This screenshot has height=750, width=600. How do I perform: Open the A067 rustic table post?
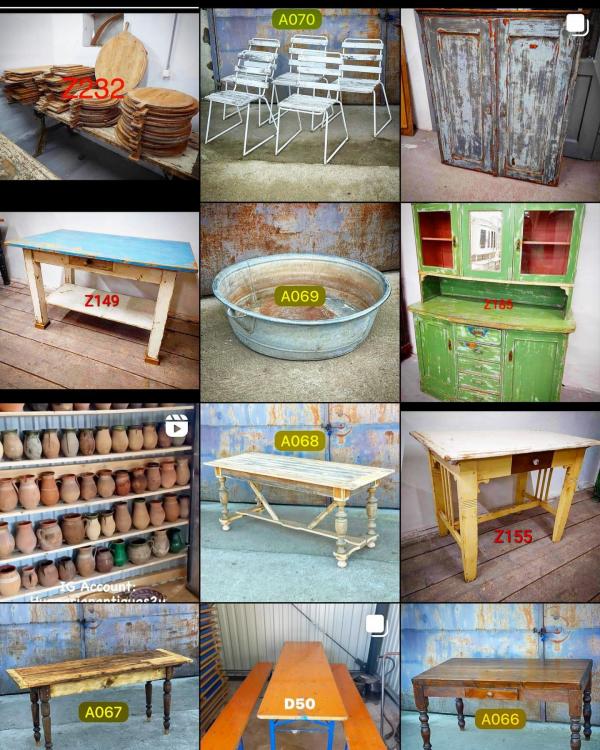click(x=99, y=680)
